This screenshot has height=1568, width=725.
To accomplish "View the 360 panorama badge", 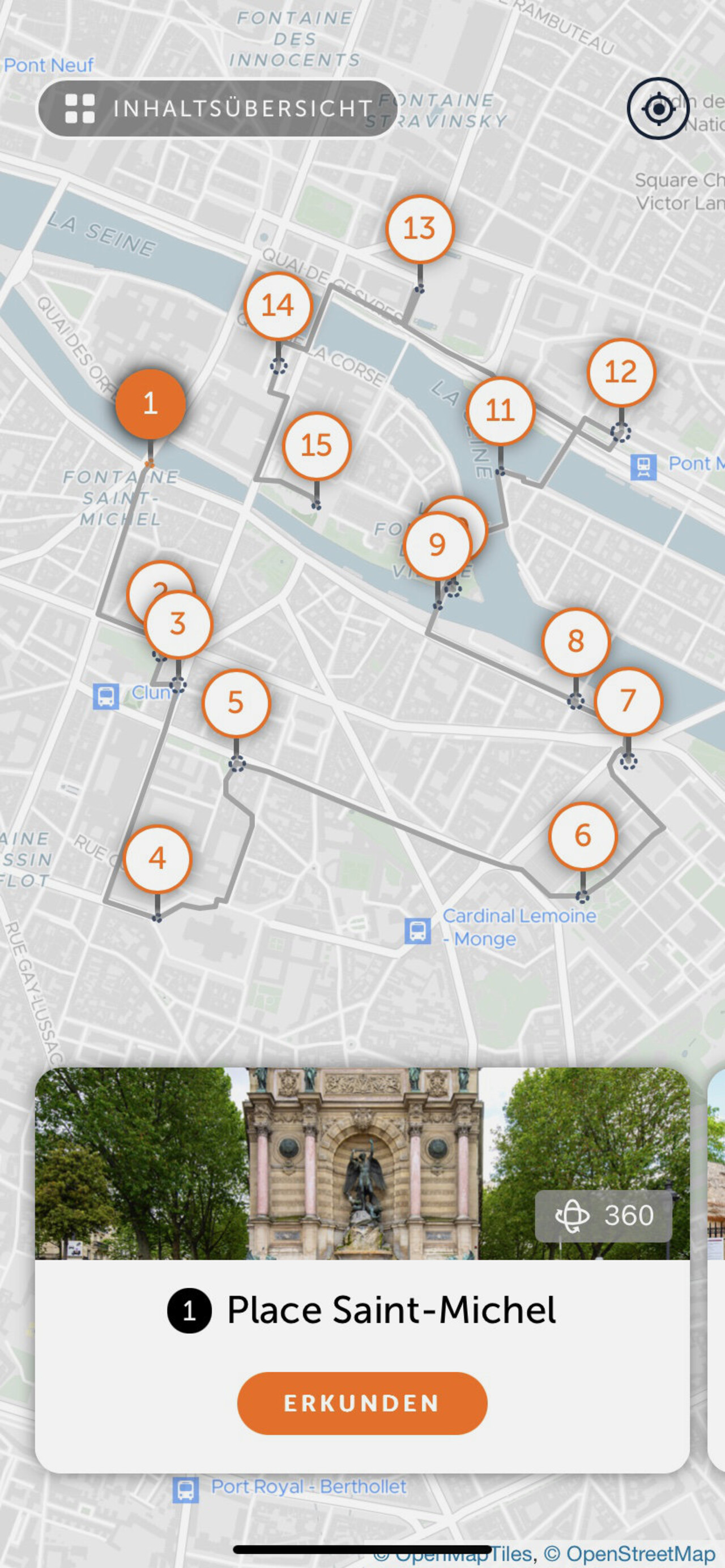I will pos(603,1215).
